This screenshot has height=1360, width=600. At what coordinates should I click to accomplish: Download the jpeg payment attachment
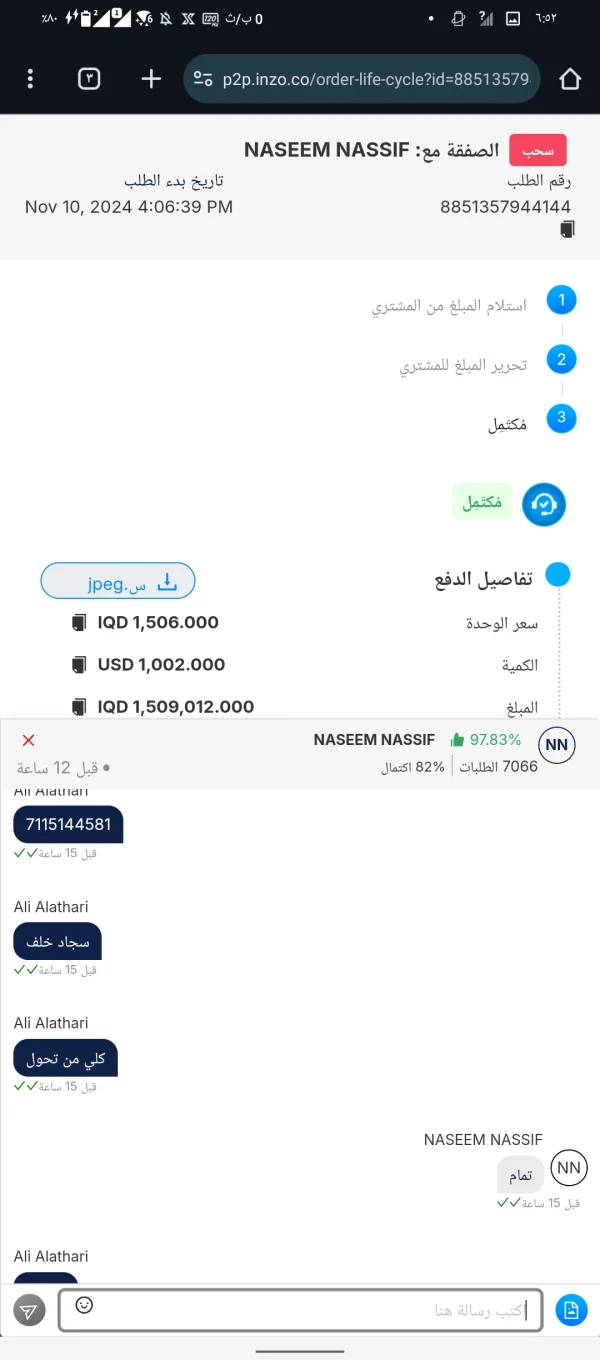pos(118,581)
